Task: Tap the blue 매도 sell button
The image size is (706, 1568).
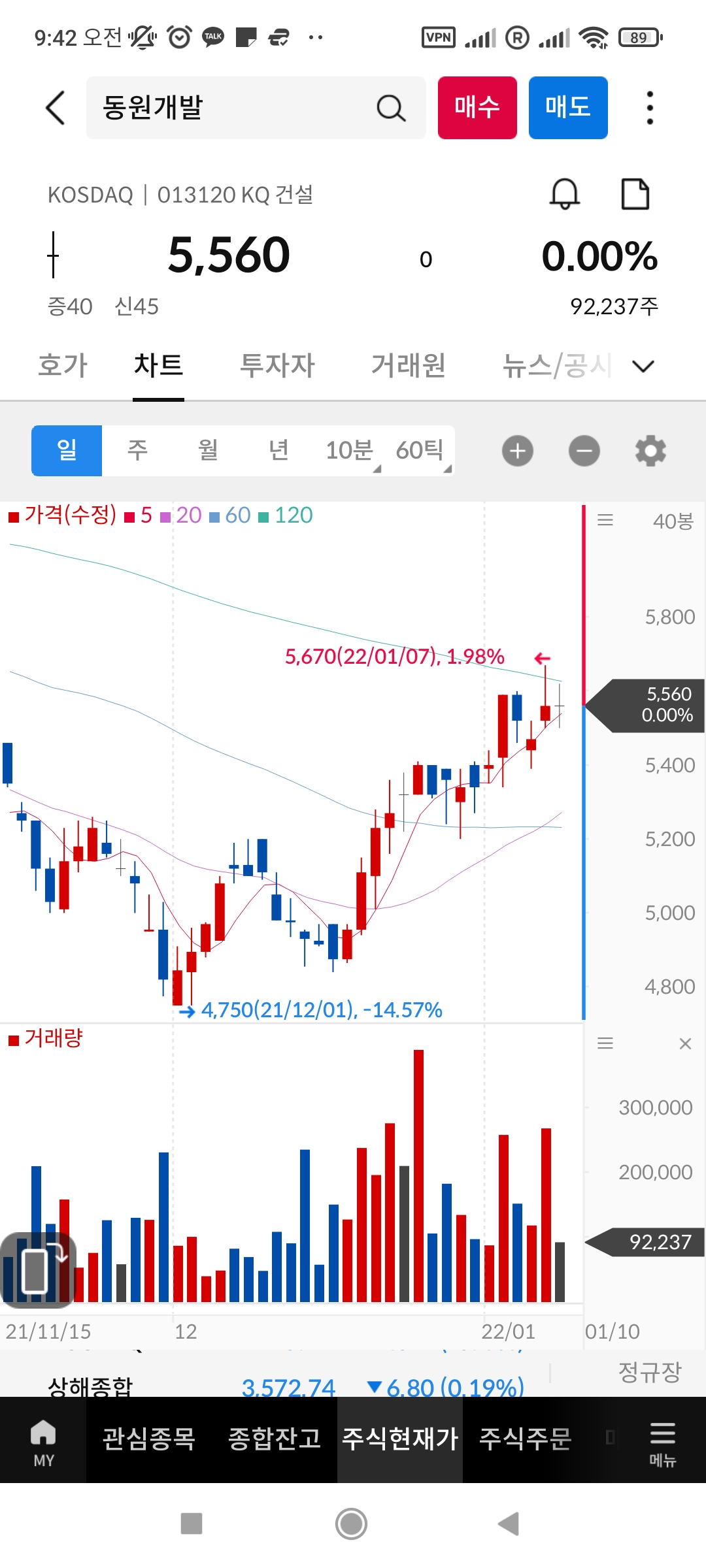Action: 567,108
